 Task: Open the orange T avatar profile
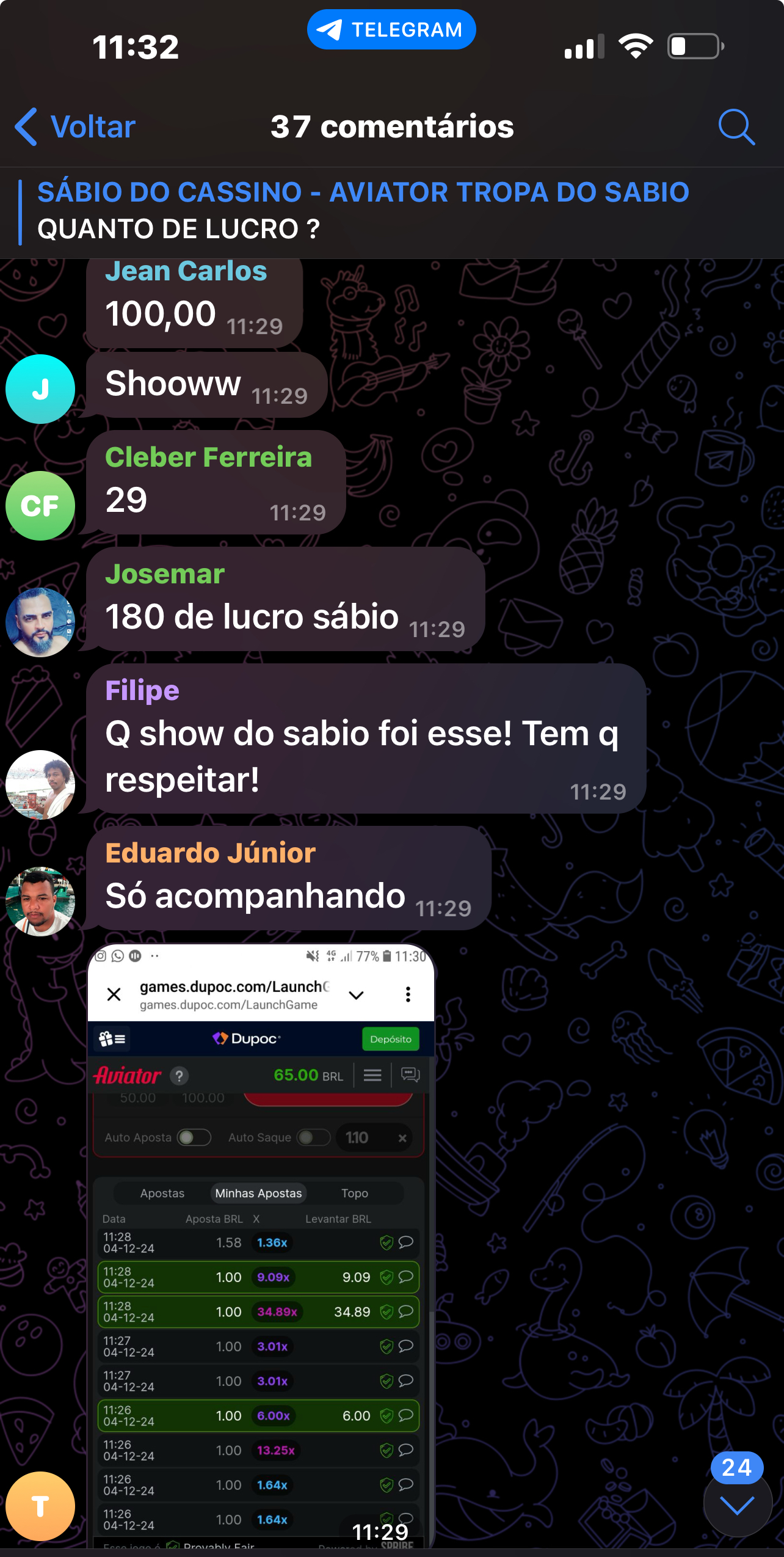[x=40, y=1506]
